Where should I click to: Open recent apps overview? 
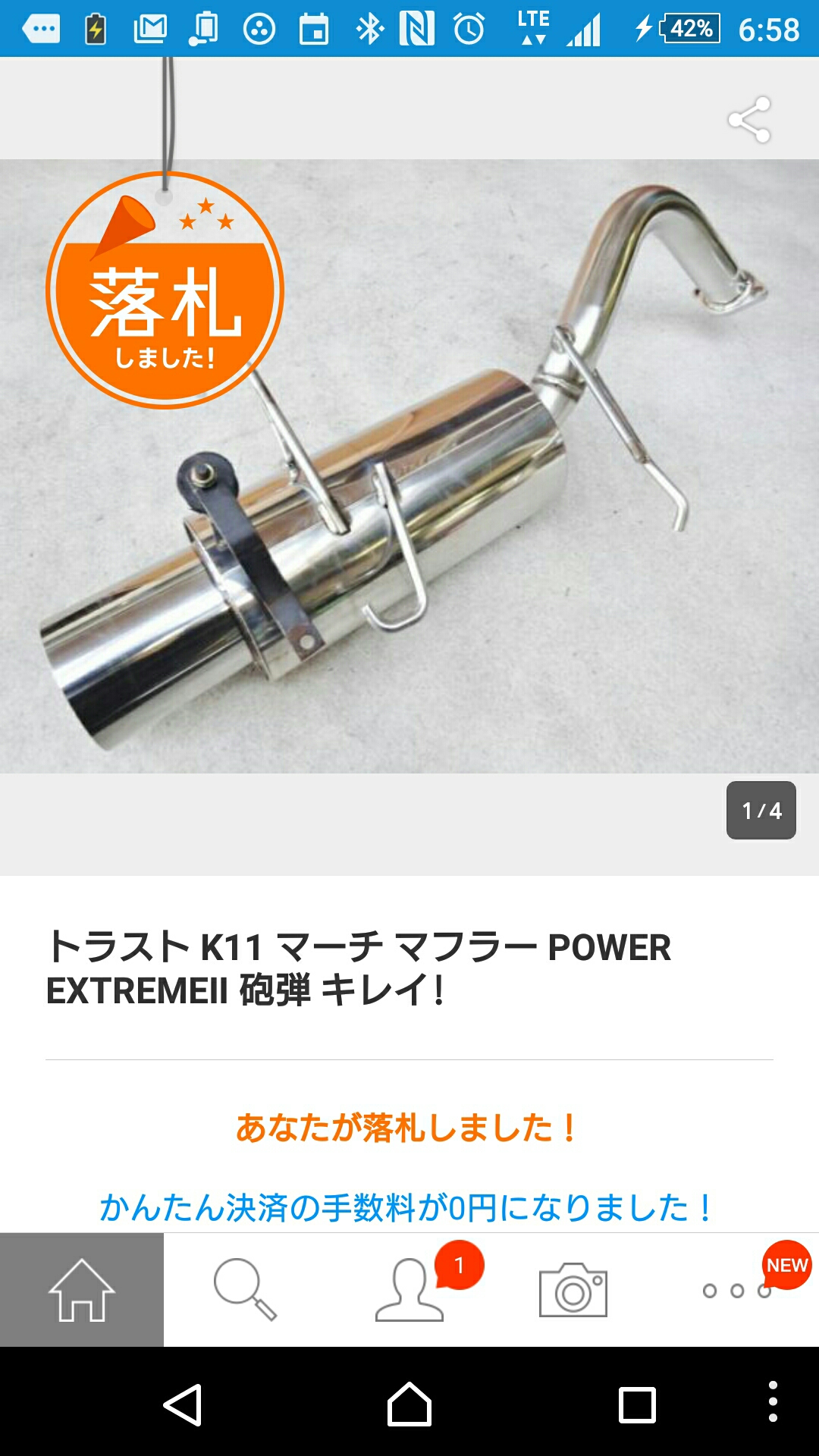pos(637,1404)
